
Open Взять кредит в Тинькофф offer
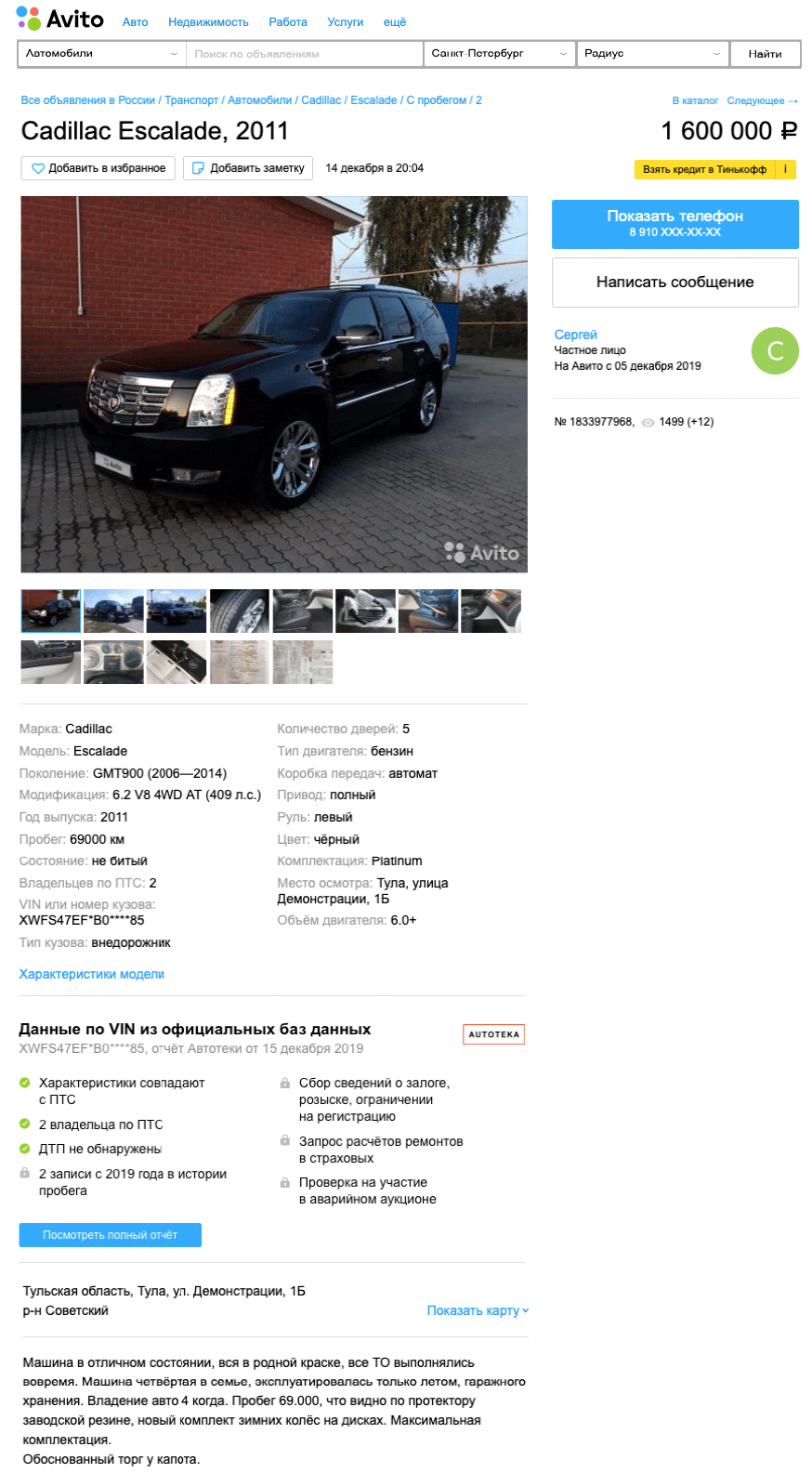point(714,169)
